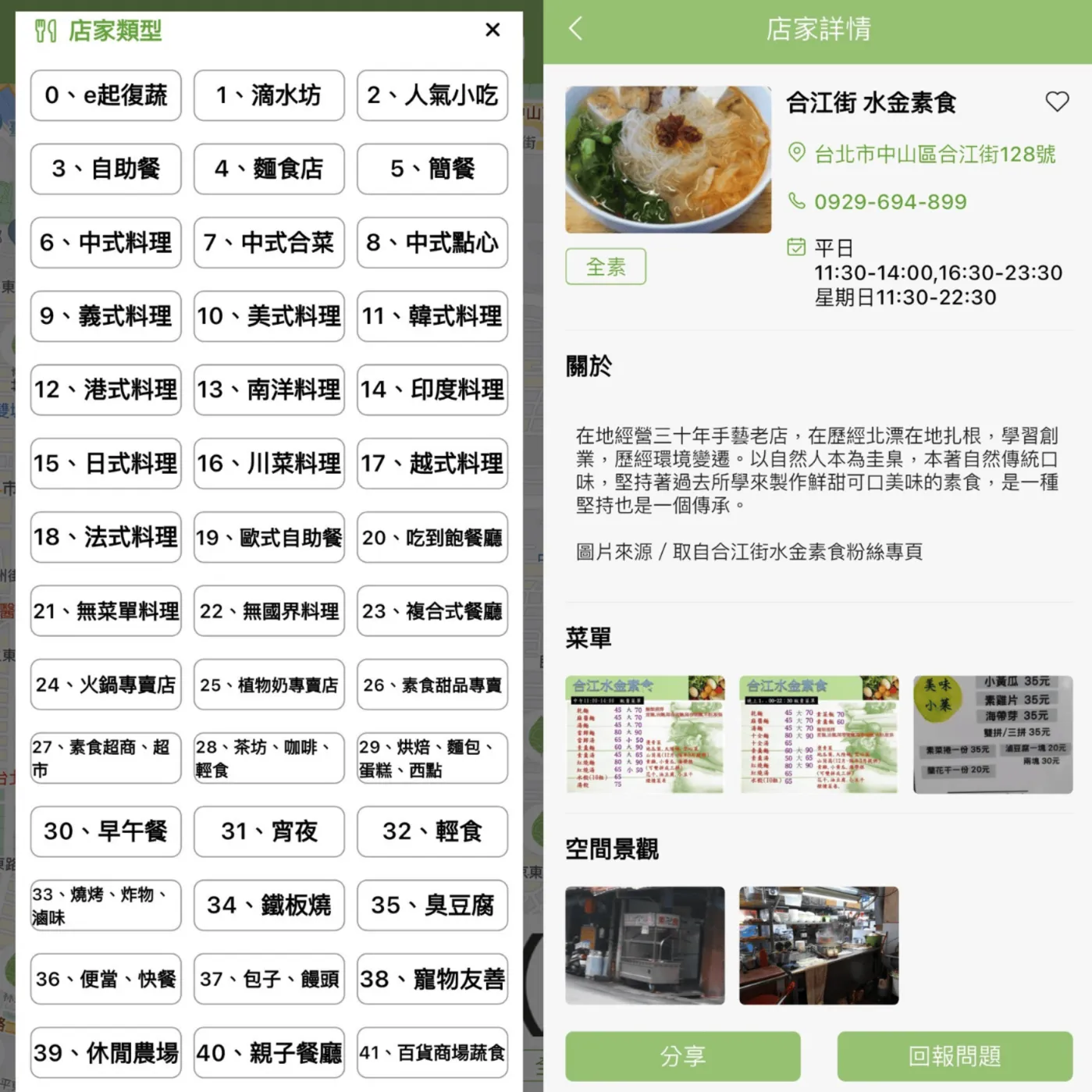The width and height of the screenshot is (1092, 1092).
Task: Tap 回報問題 button
Action: tap(954, 1056)
